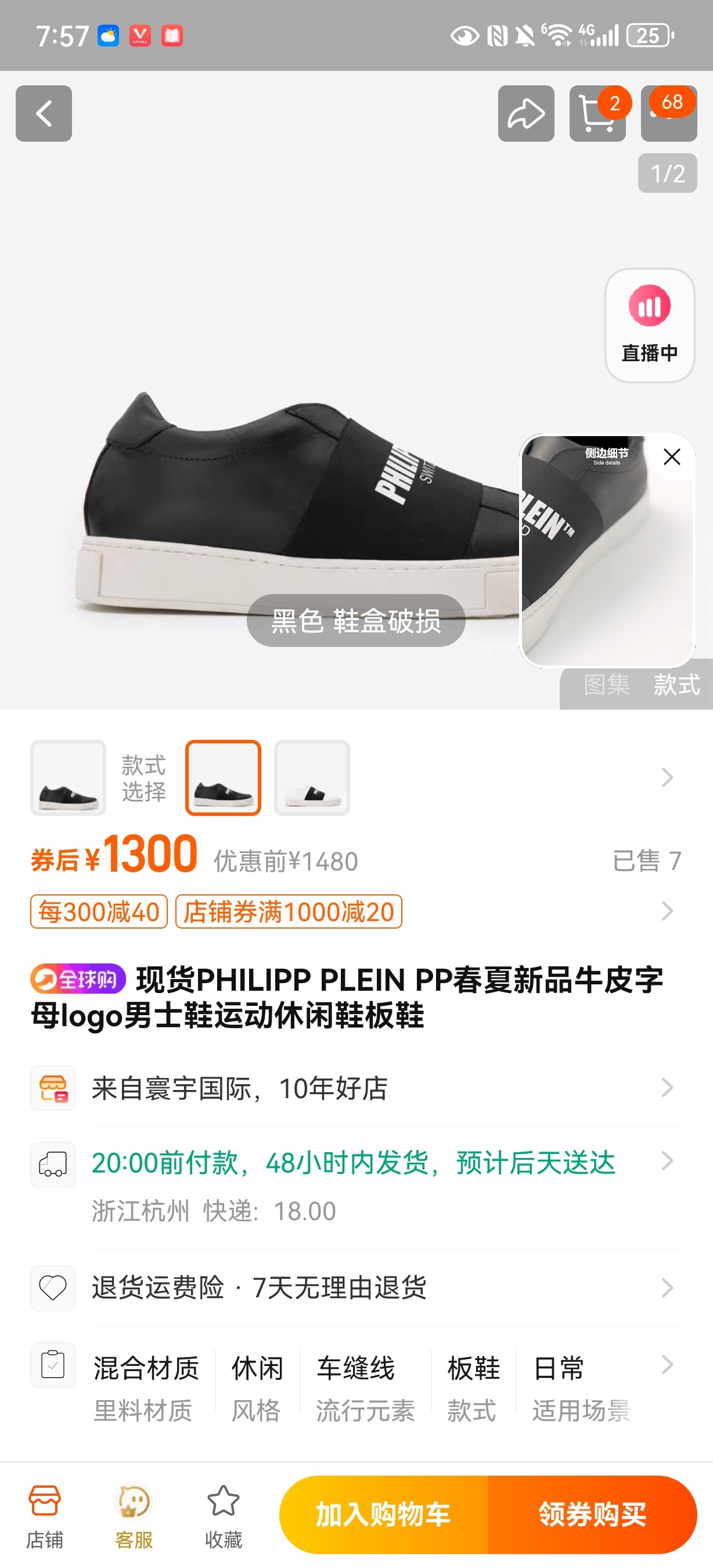
Task: Select the white shoe style thumbnail
Action: click(312, 778)
